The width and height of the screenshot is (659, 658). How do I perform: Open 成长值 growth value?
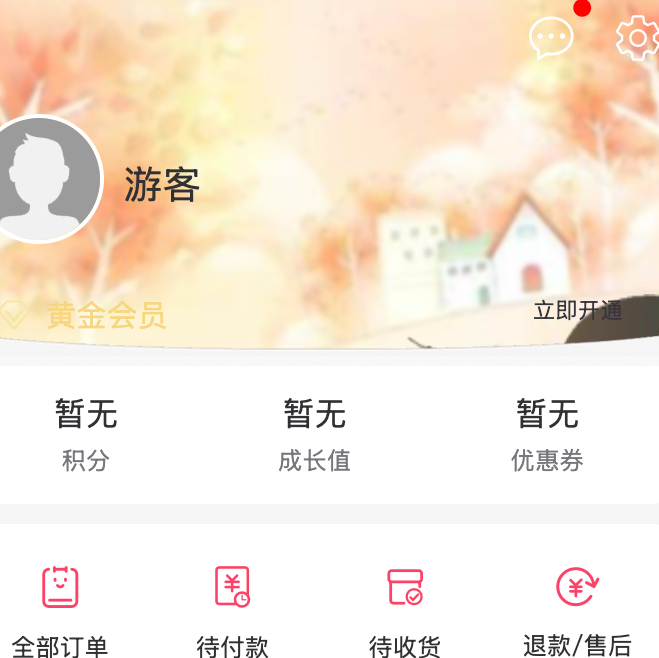314,434
